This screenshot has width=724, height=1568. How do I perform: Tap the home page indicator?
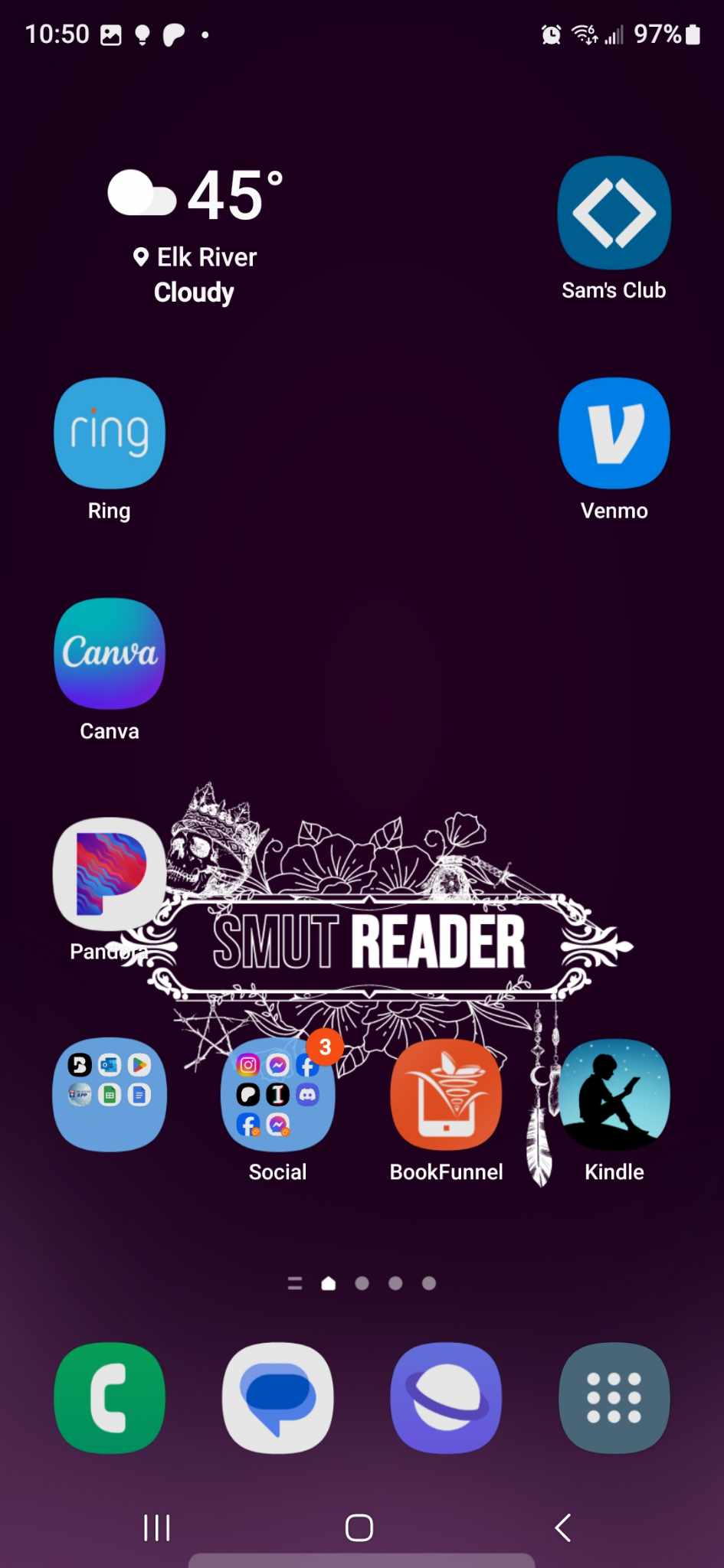pyautogui.click(x=329, y=1283)
